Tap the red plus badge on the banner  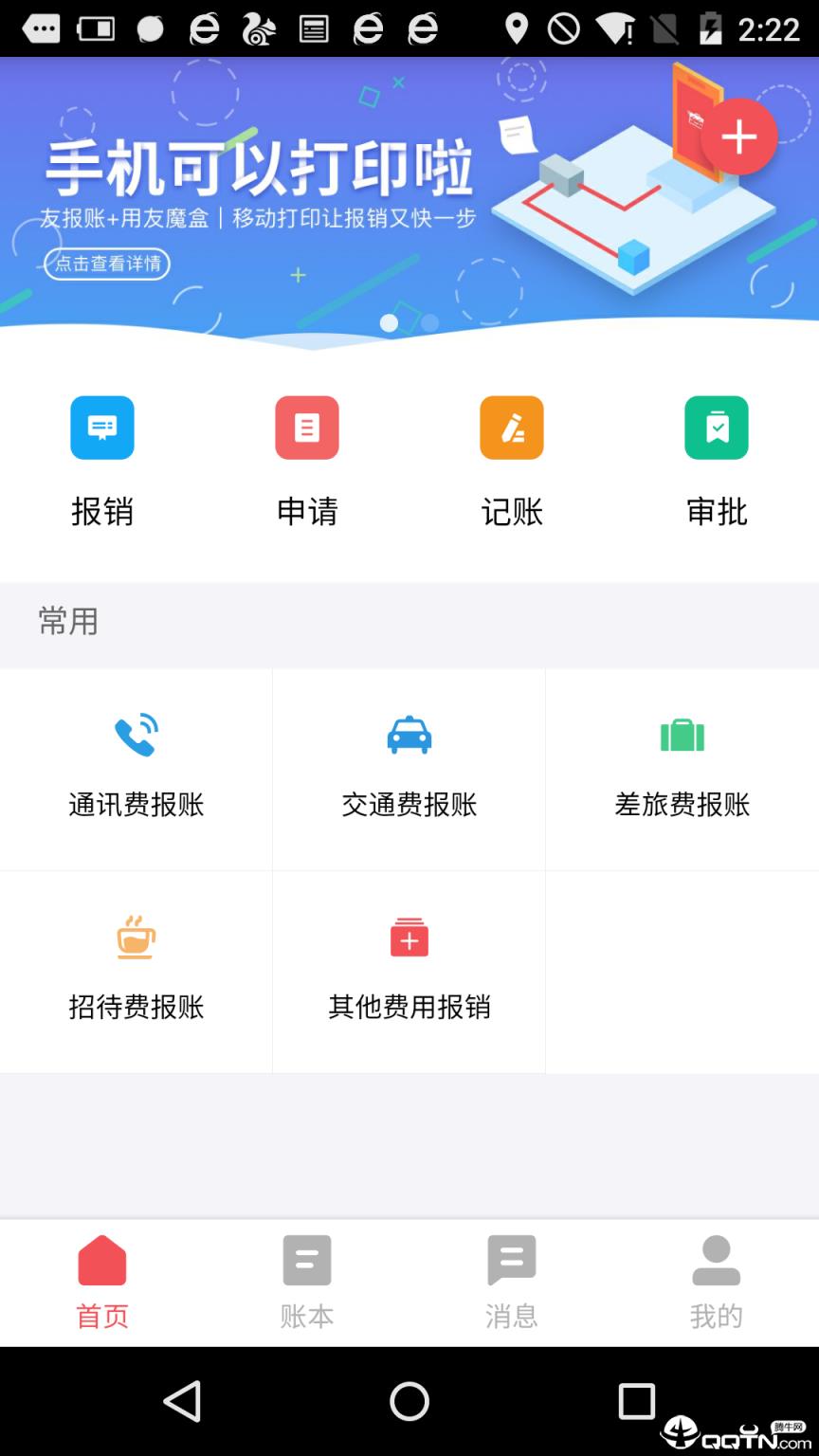[738, 136]
